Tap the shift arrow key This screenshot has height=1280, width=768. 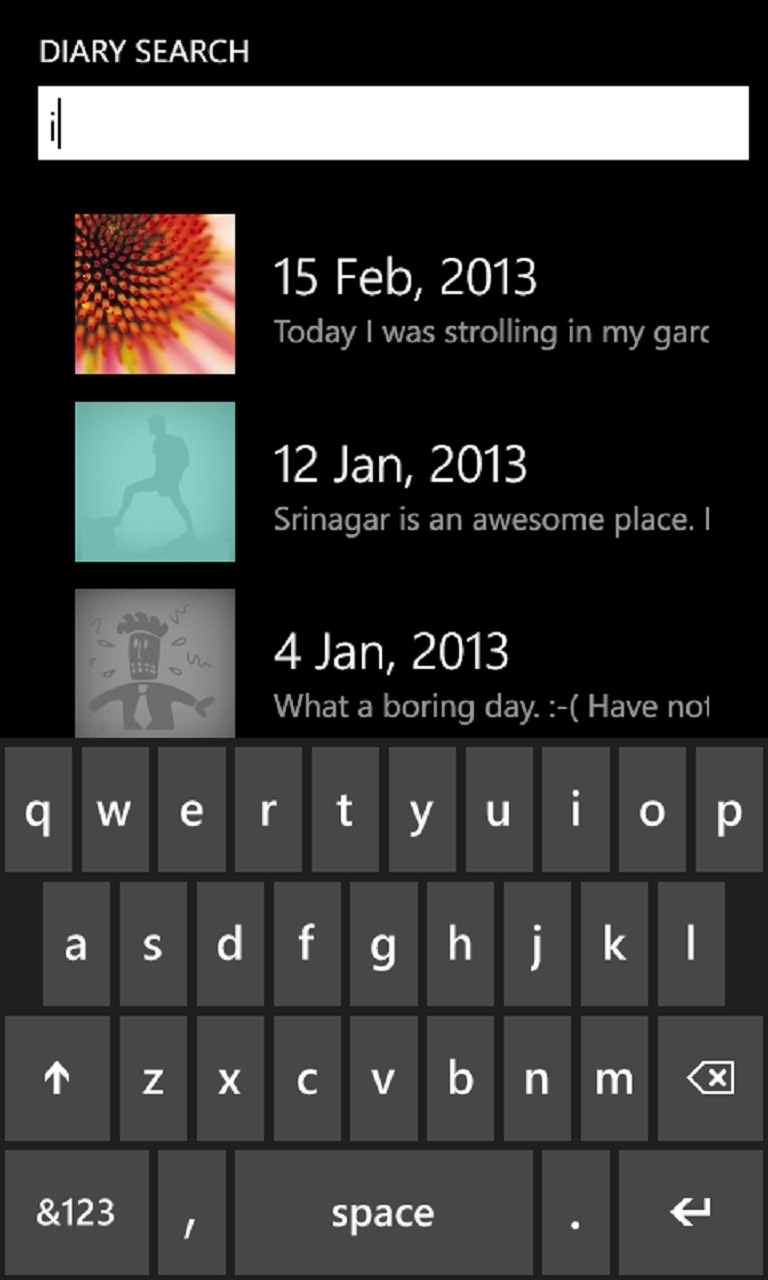tap(57, 1079)
